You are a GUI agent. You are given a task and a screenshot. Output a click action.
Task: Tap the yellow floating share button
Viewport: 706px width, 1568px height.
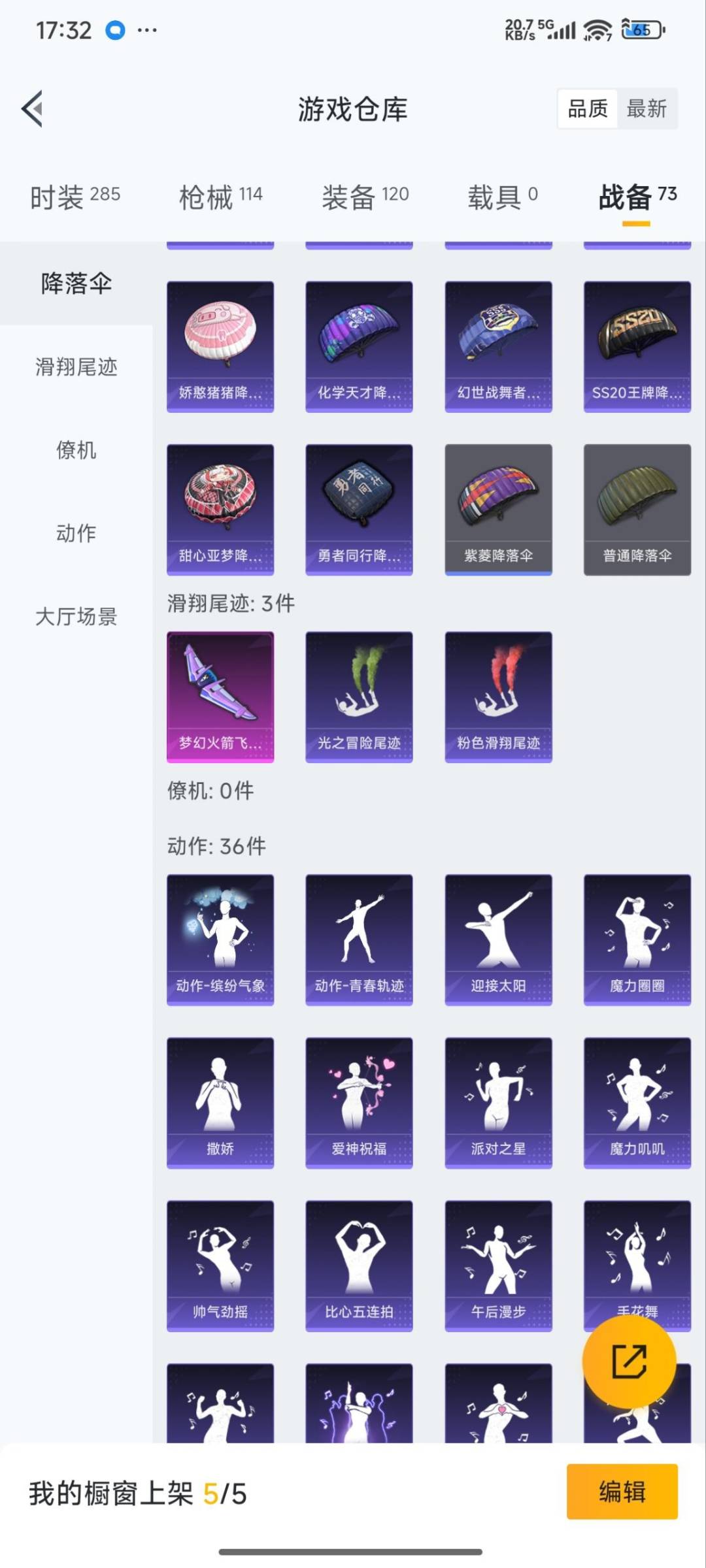(x=629, y=1362)
